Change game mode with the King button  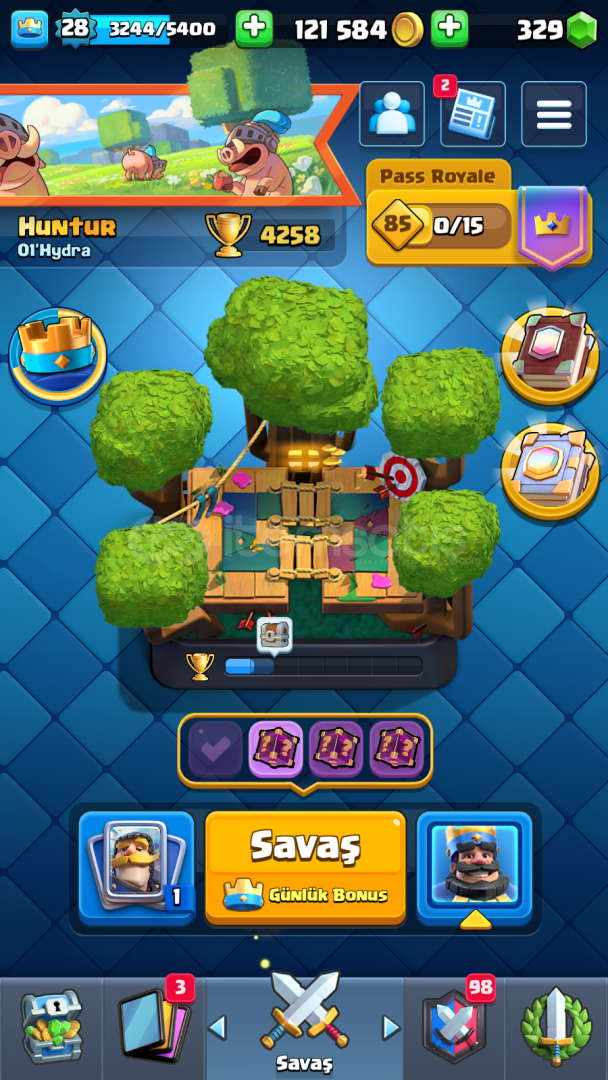(474, 867)
